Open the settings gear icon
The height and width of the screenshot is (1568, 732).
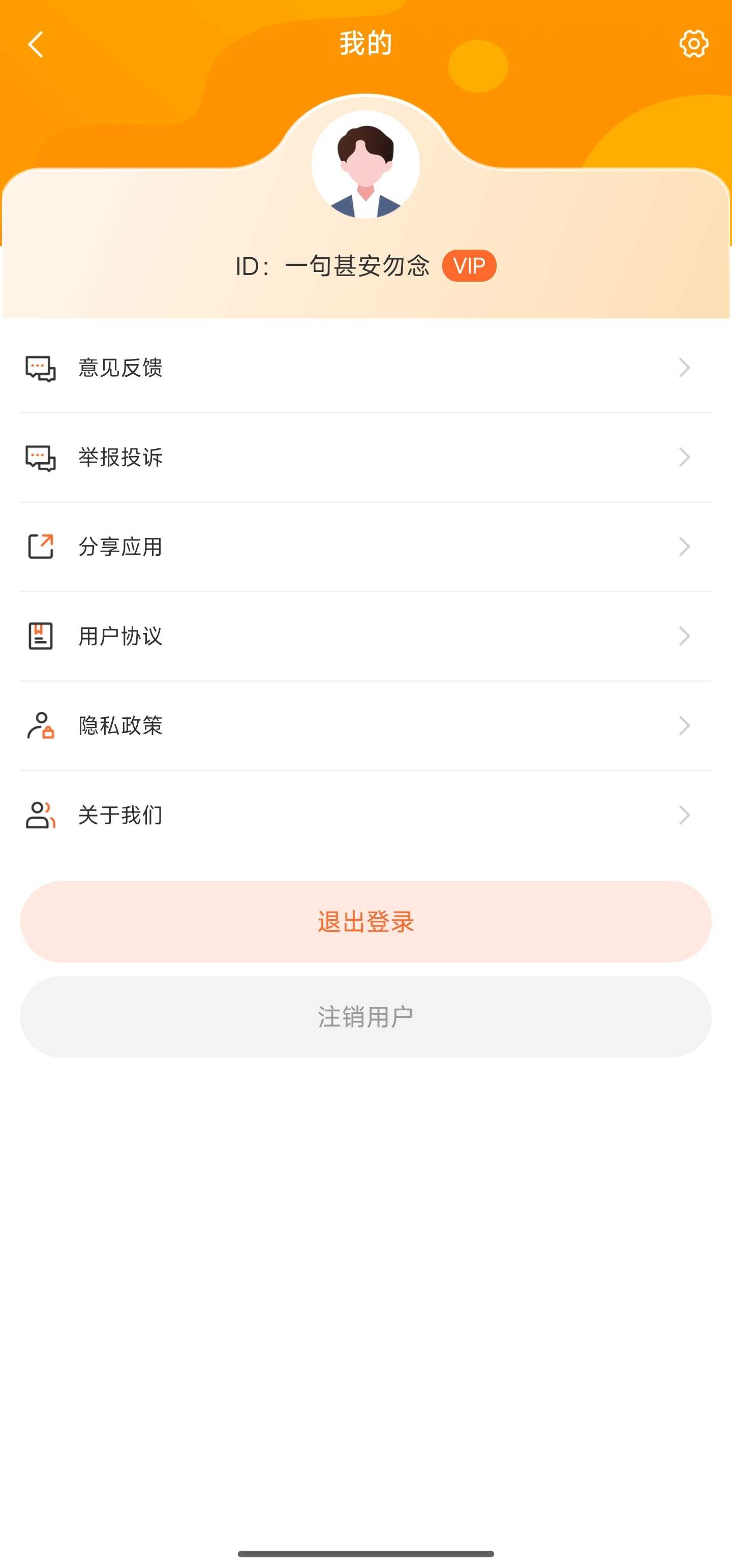[x=693, y=44]
